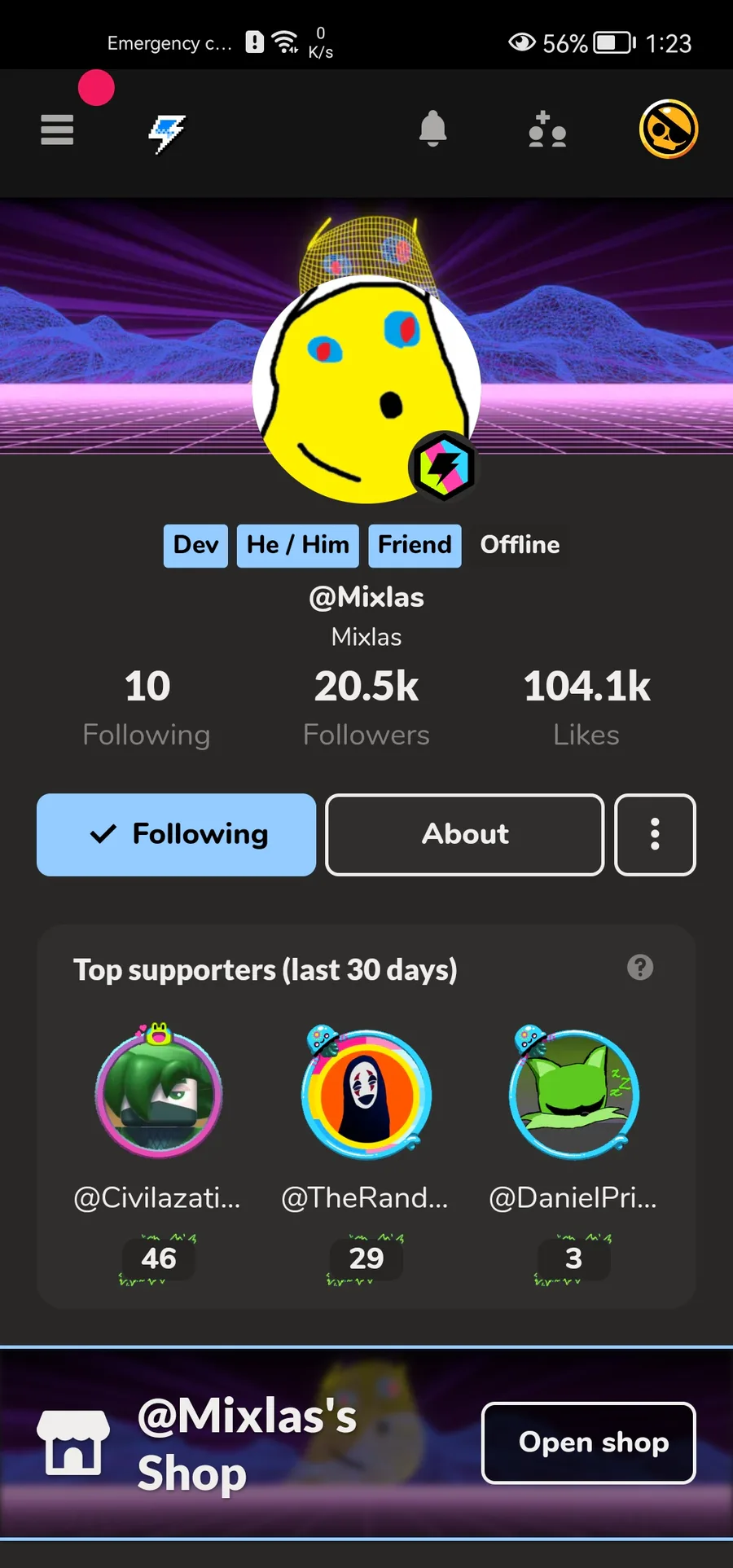733x1568 pixels.
Task: Tap the top supporters help icon
Action: 640,968
